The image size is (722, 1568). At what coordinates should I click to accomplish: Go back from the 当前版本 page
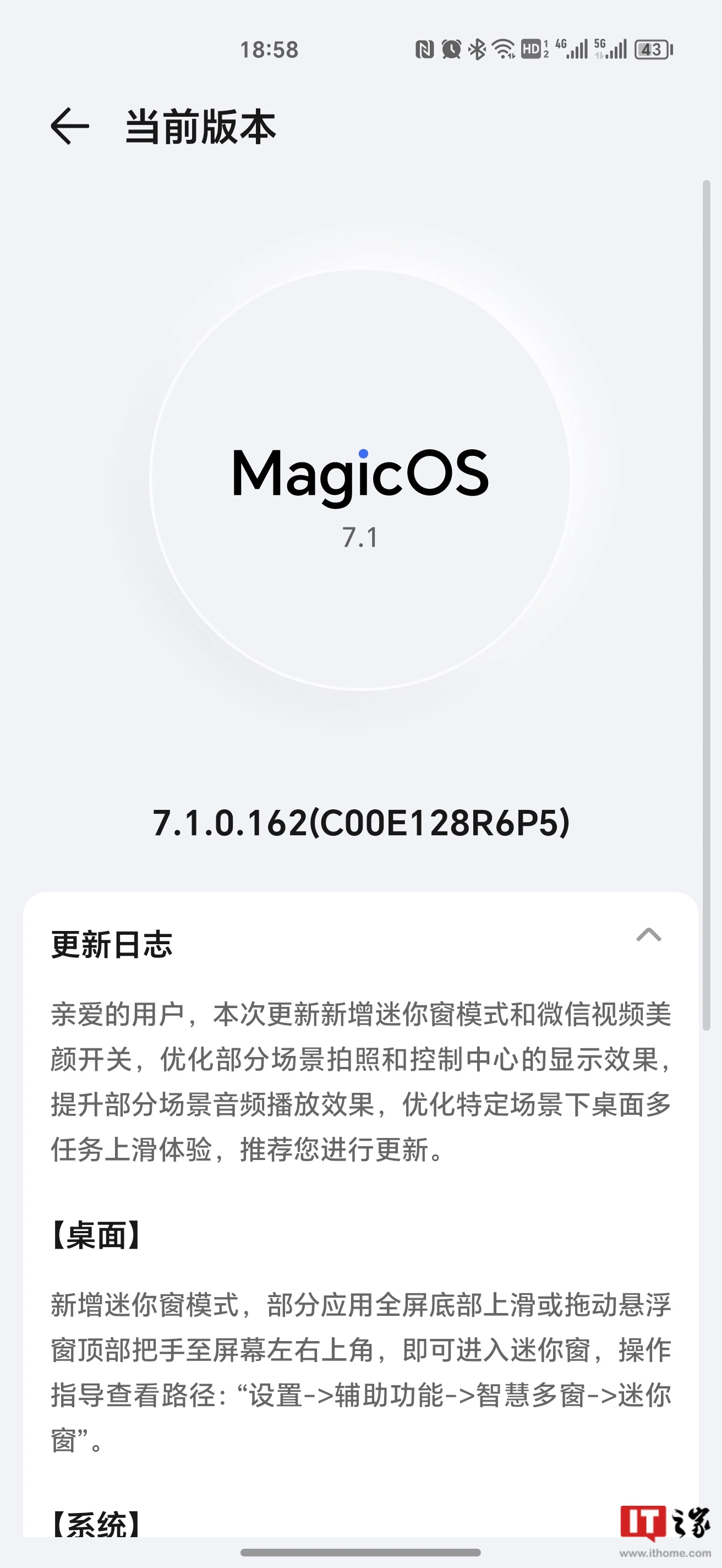pyautogui.click(x=69, y=127)
